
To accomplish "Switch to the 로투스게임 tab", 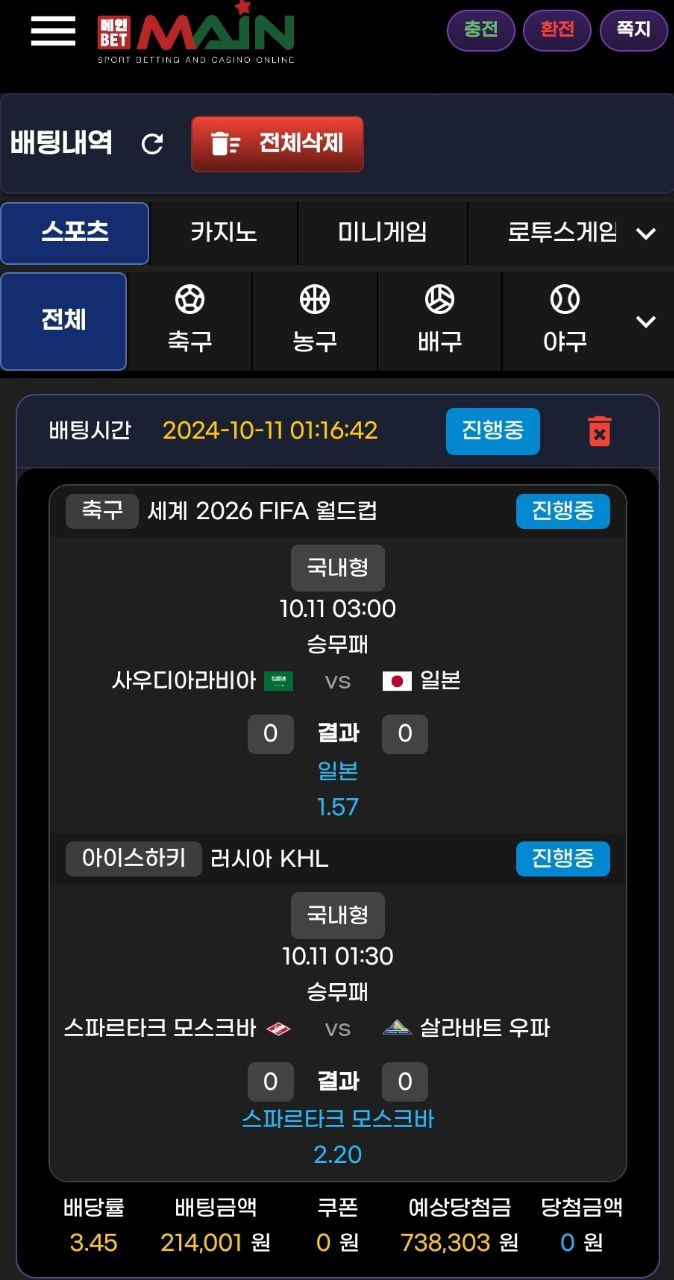I will 562,233.
